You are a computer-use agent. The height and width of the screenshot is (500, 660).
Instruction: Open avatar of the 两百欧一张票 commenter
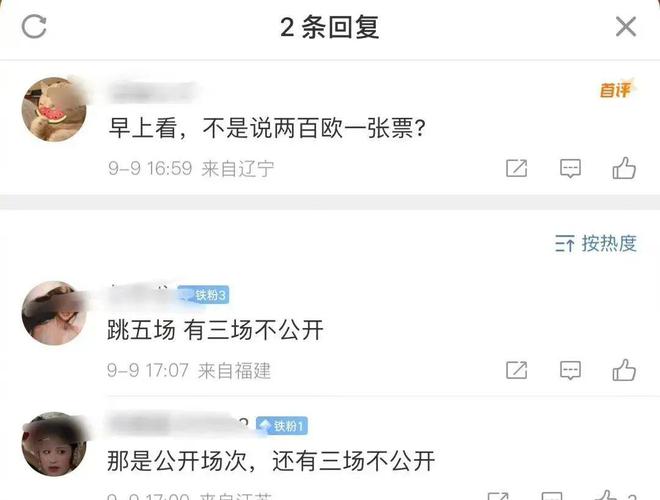(51, 109)
